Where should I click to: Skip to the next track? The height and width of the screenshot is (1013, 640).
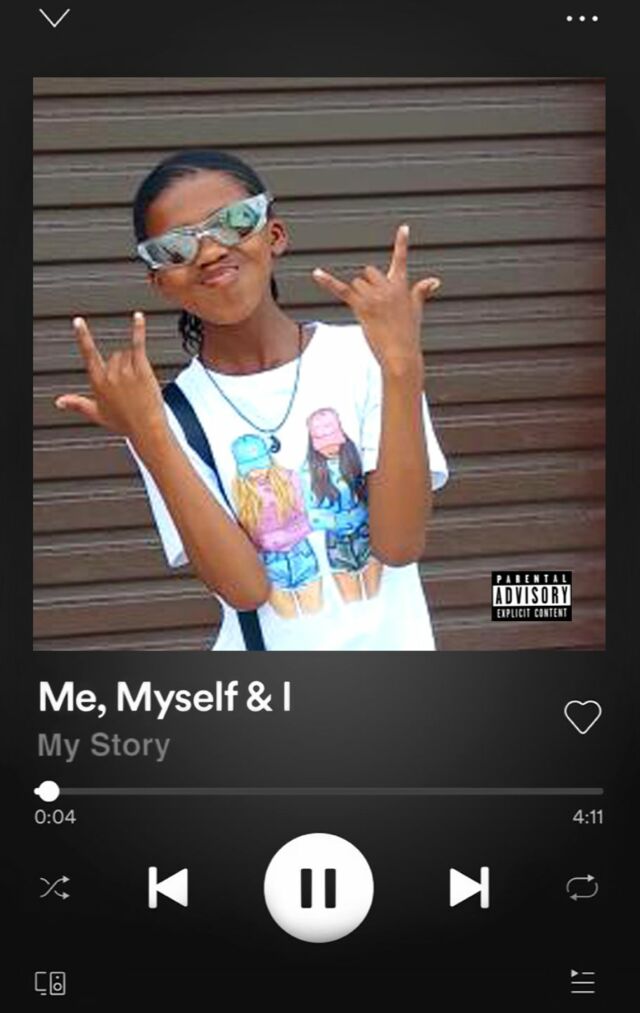coord(469,887)
